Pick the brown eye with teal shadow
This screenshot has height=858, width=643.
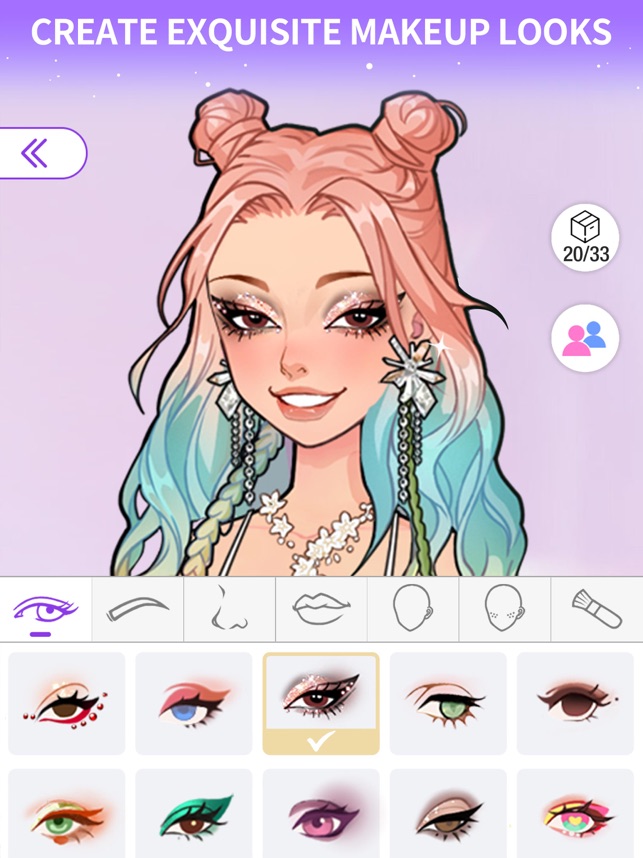click(x=194, y=815)
